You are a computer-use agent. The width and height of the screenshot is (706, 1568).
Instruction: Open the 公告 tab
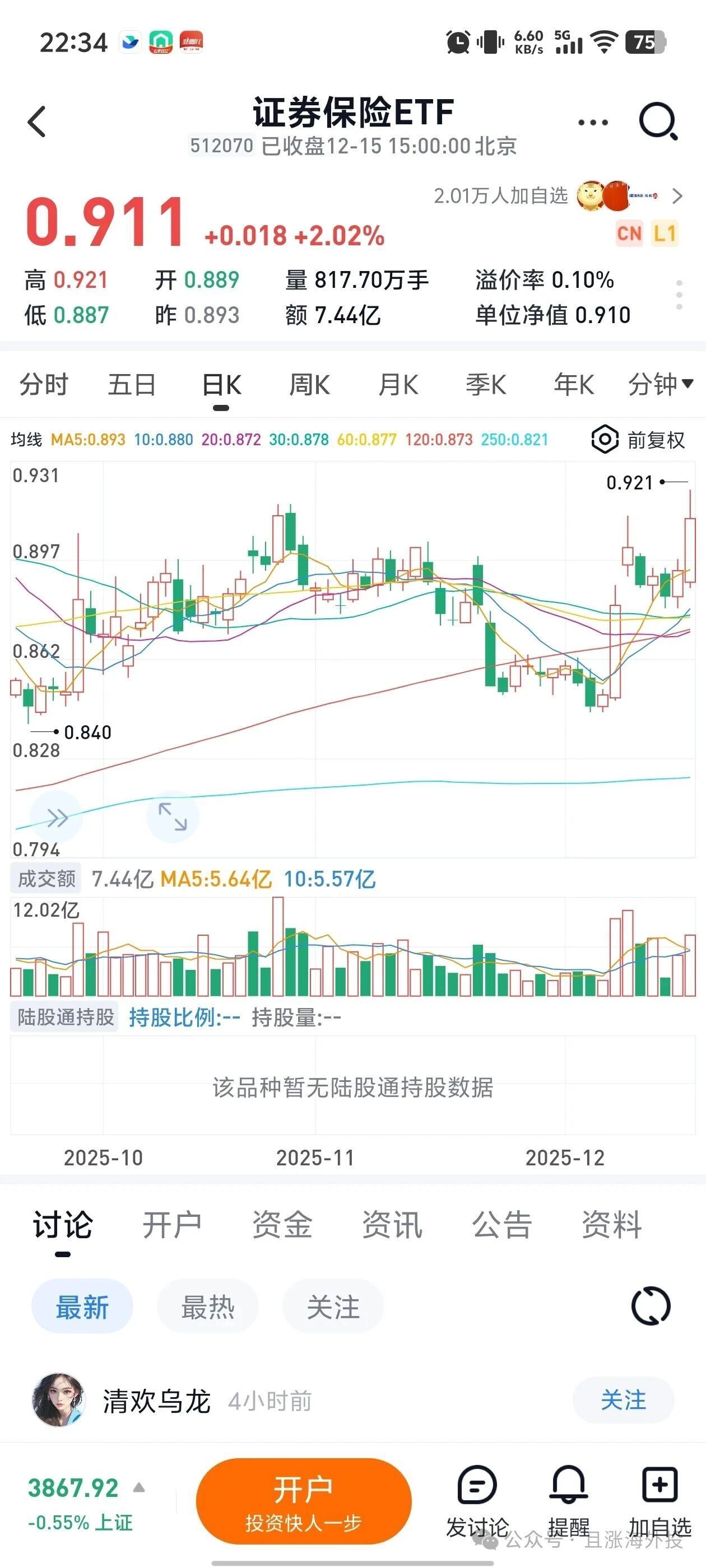502,1225
